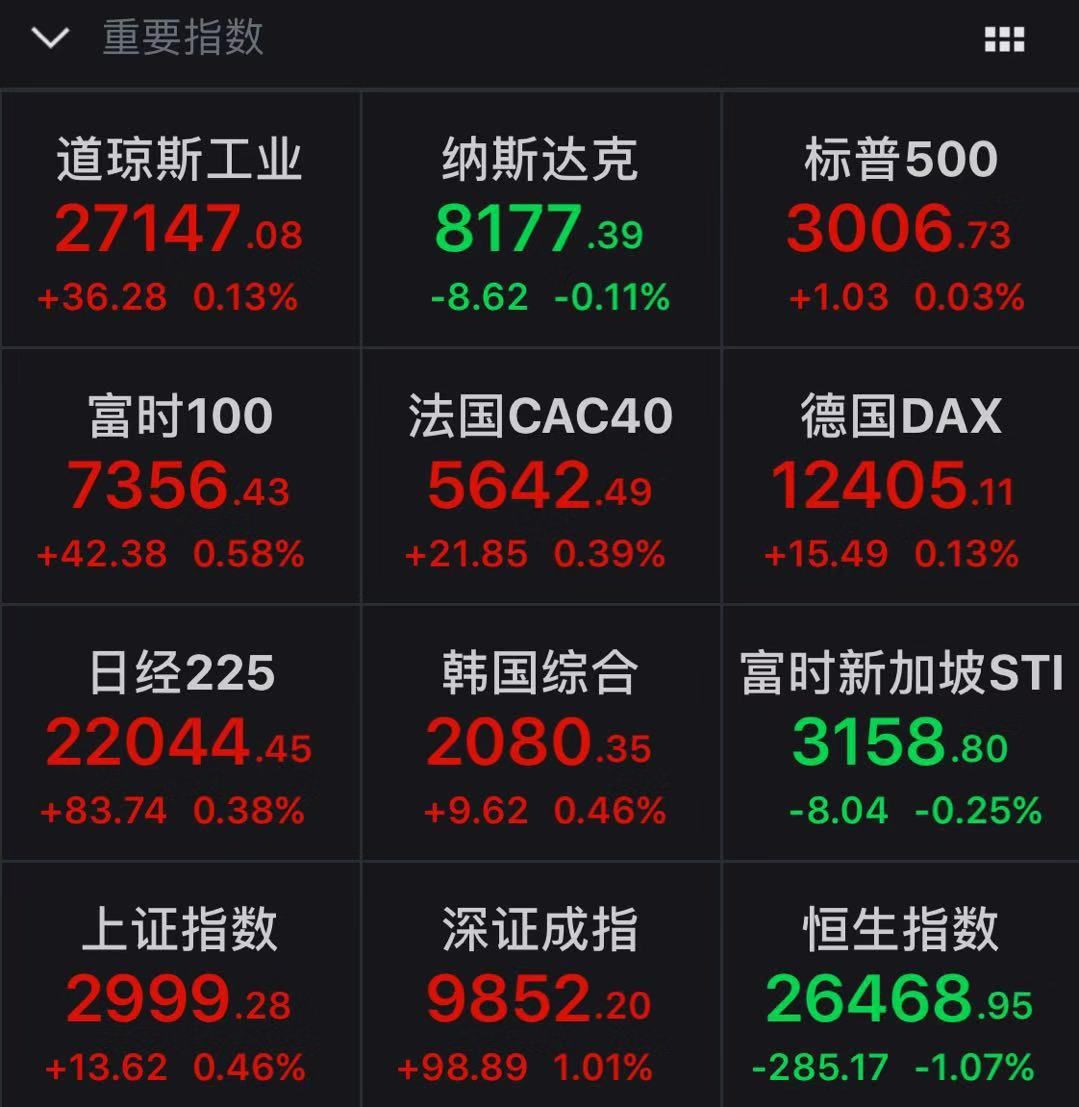Image resolution: width=1079 pixels, height=1107 pixels.
Task: Collapse the 重要指数 section chevron
Action: tap(50, 38)
